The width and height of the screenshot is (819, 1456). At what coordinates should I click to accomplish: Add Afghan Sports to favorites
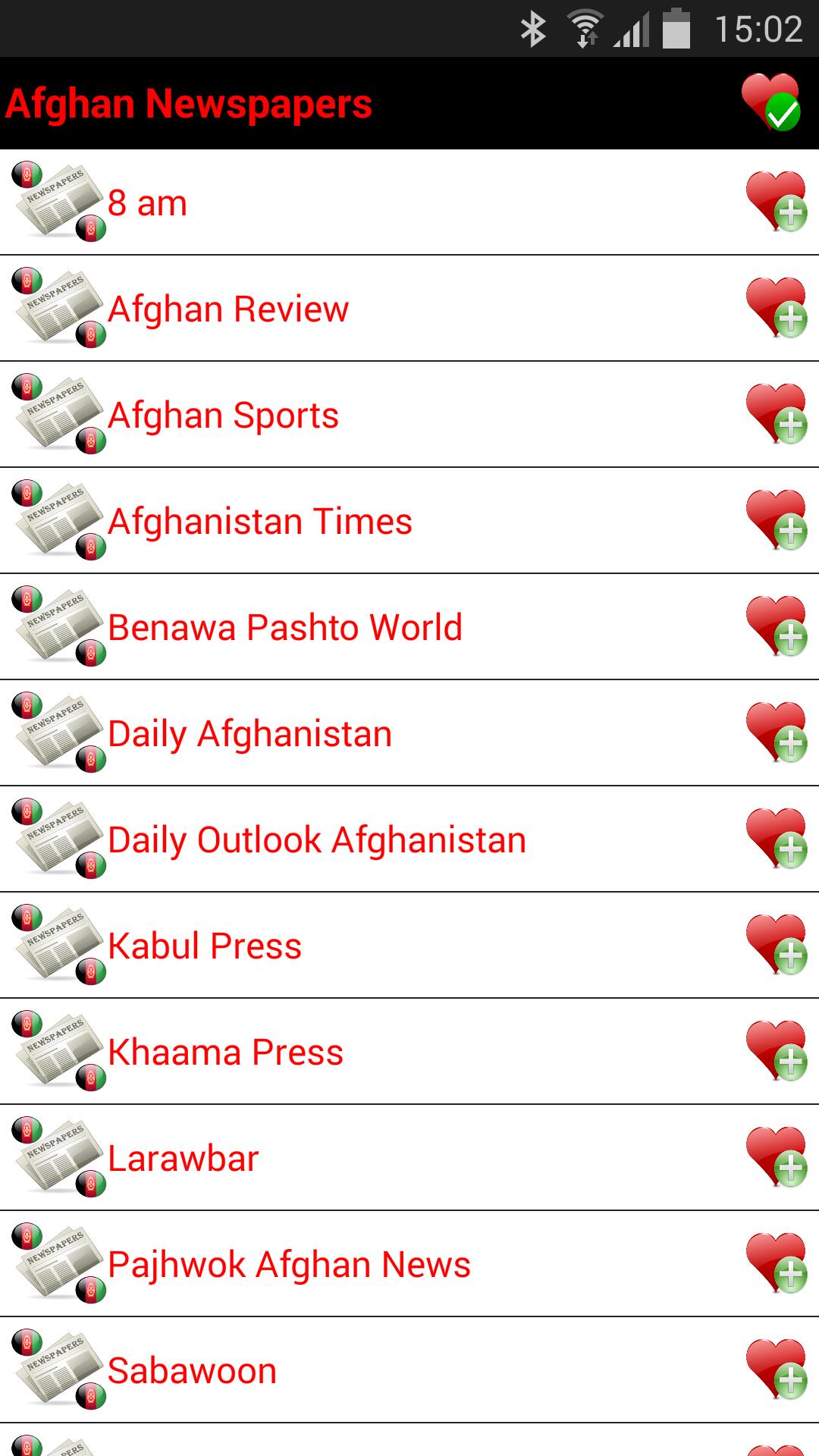coord(773,413)
